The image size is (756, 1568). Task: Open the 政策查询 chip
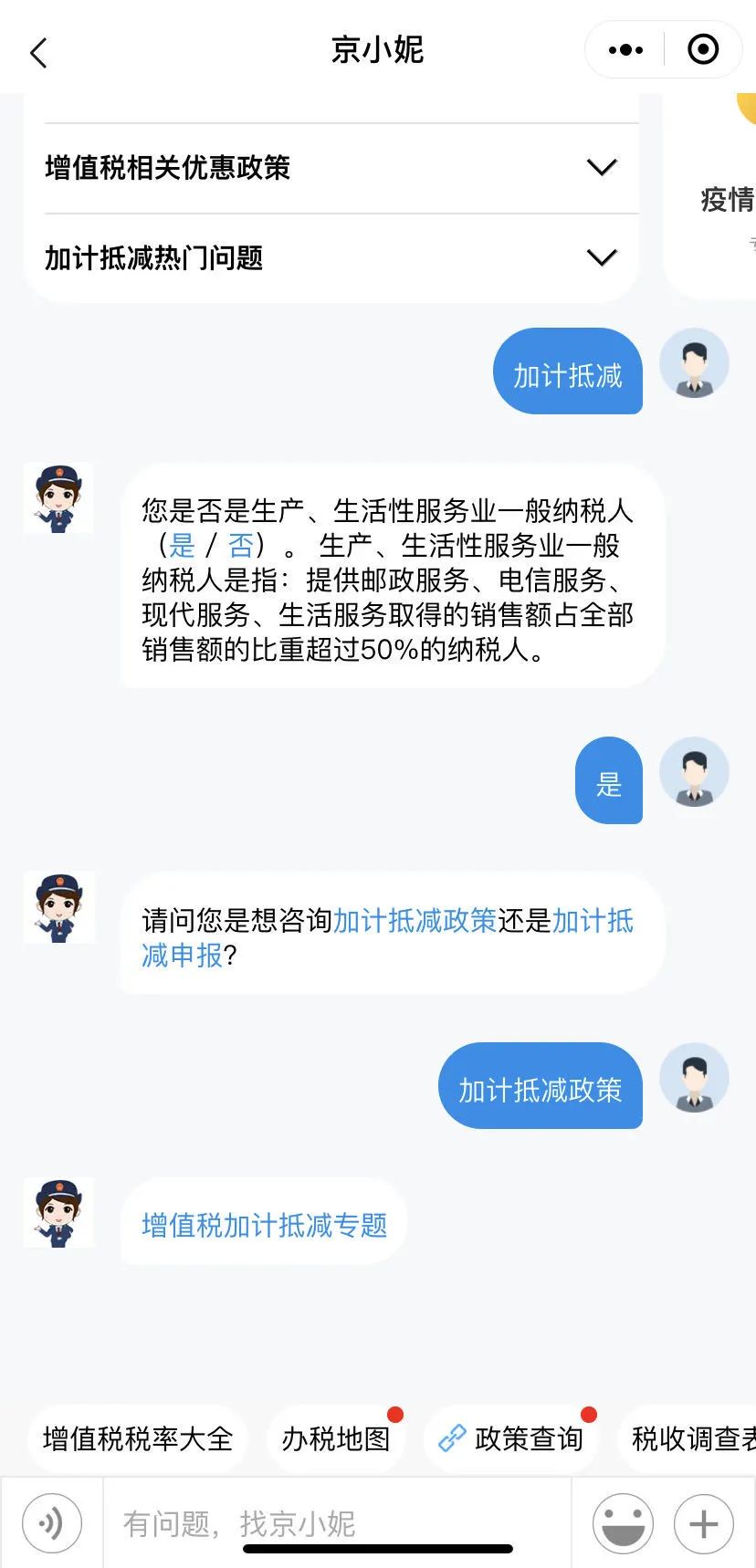[x=511, y=1439]
